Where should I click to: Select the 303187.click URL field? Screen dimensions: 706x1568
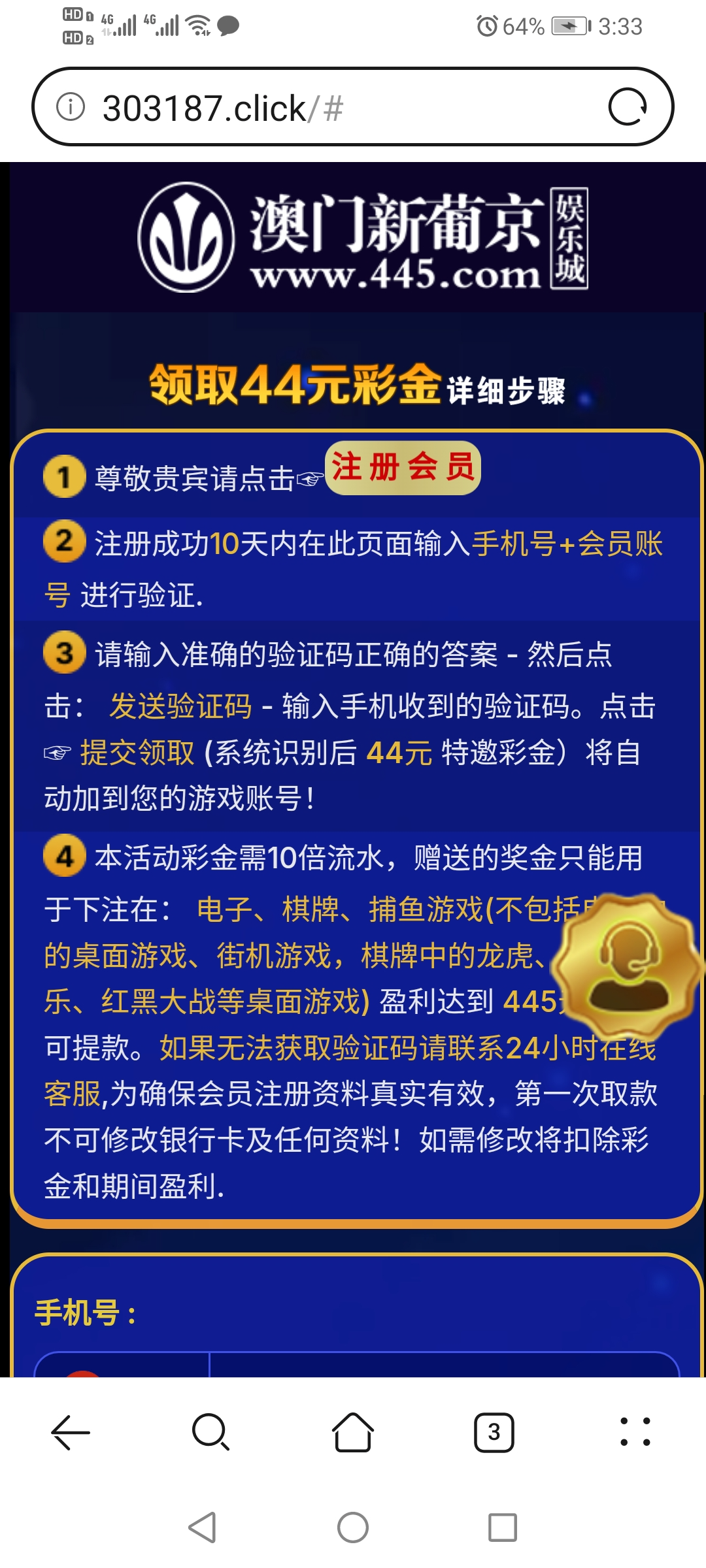(327, 108)
